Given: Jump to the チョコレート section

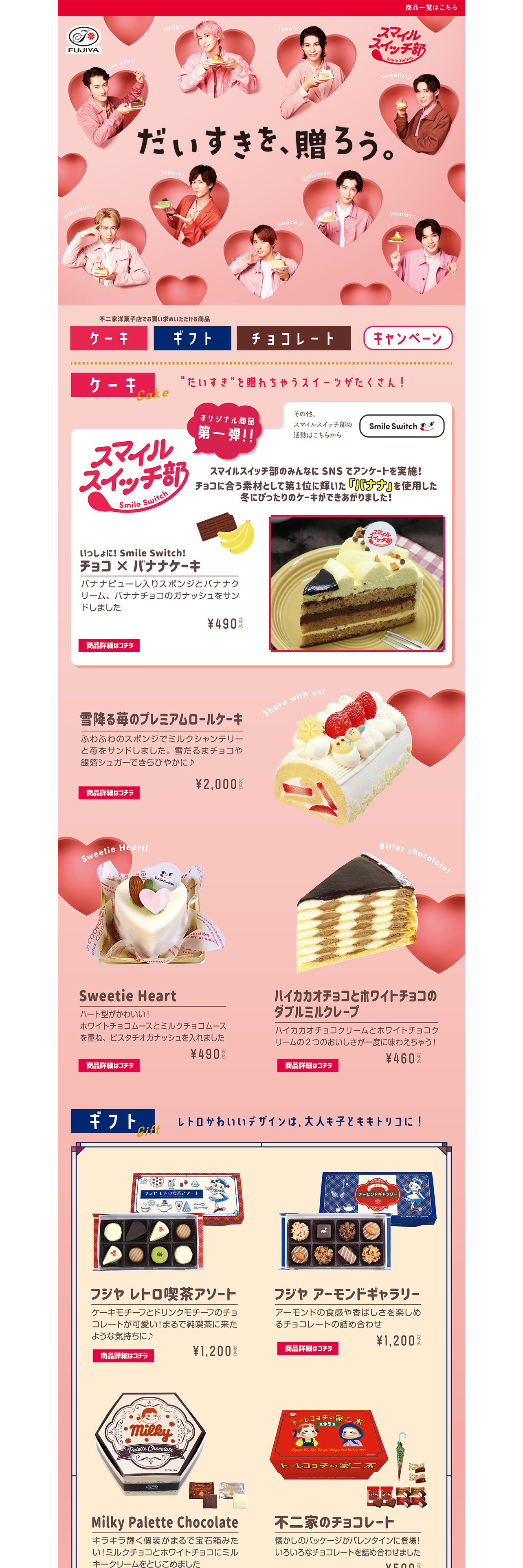Looking at the screenshot, I should click(293, 338).
